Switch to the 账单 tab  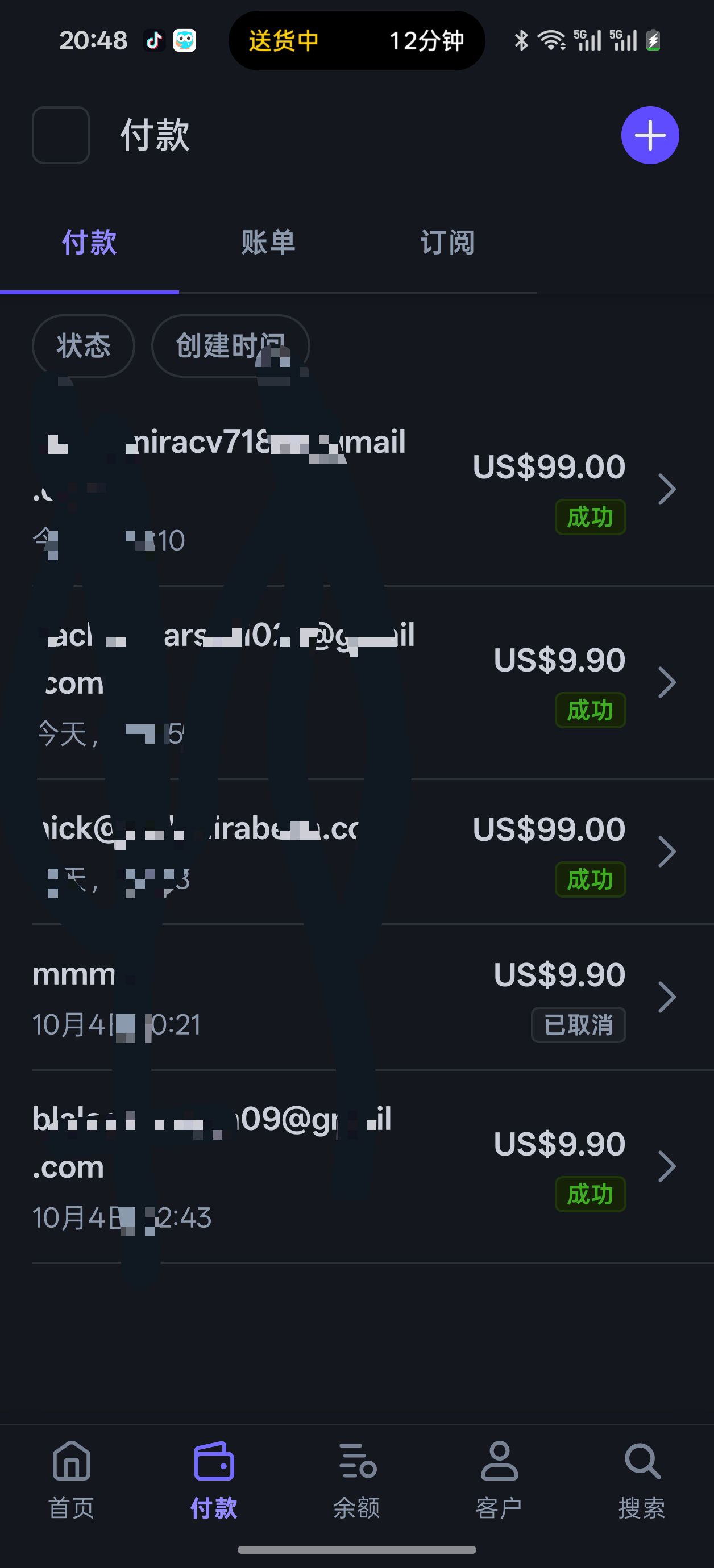point(268,242)
